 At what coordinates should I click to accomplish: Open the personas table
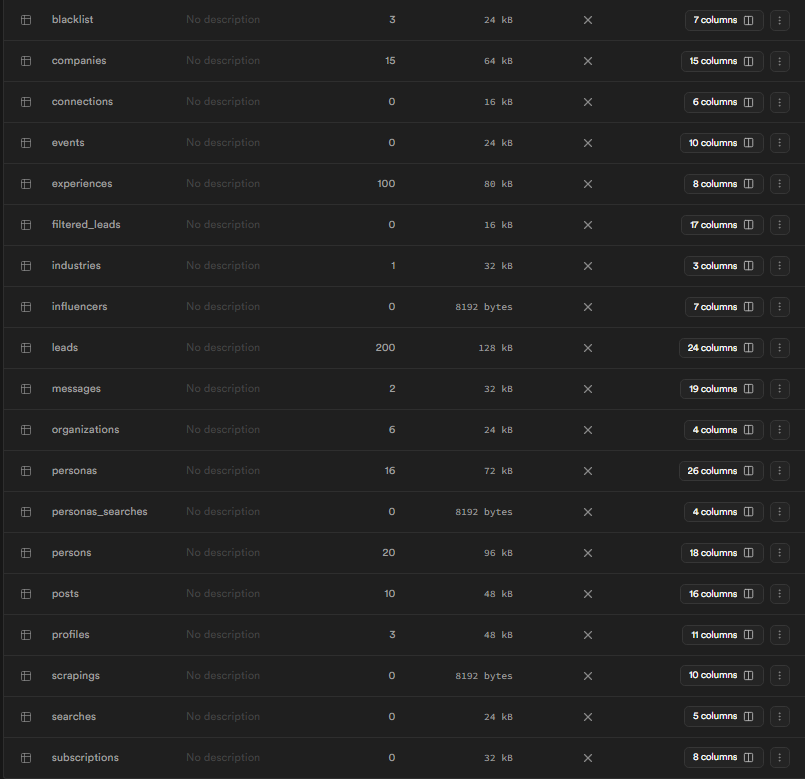[74, 471]
